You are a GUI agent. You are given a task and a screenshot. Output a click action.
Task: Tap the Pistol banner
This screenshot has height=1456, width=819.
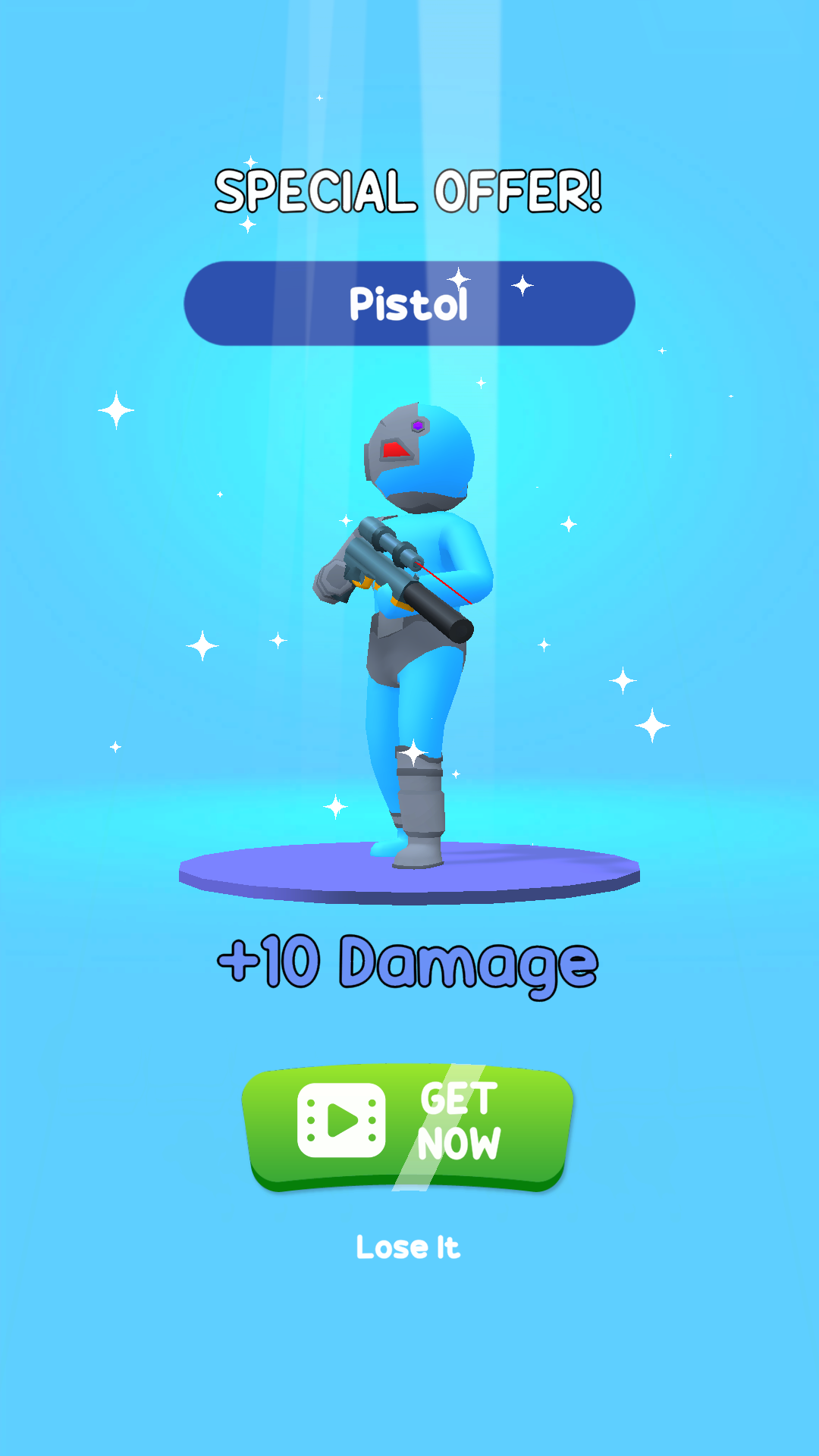click(x=409, y=303)
